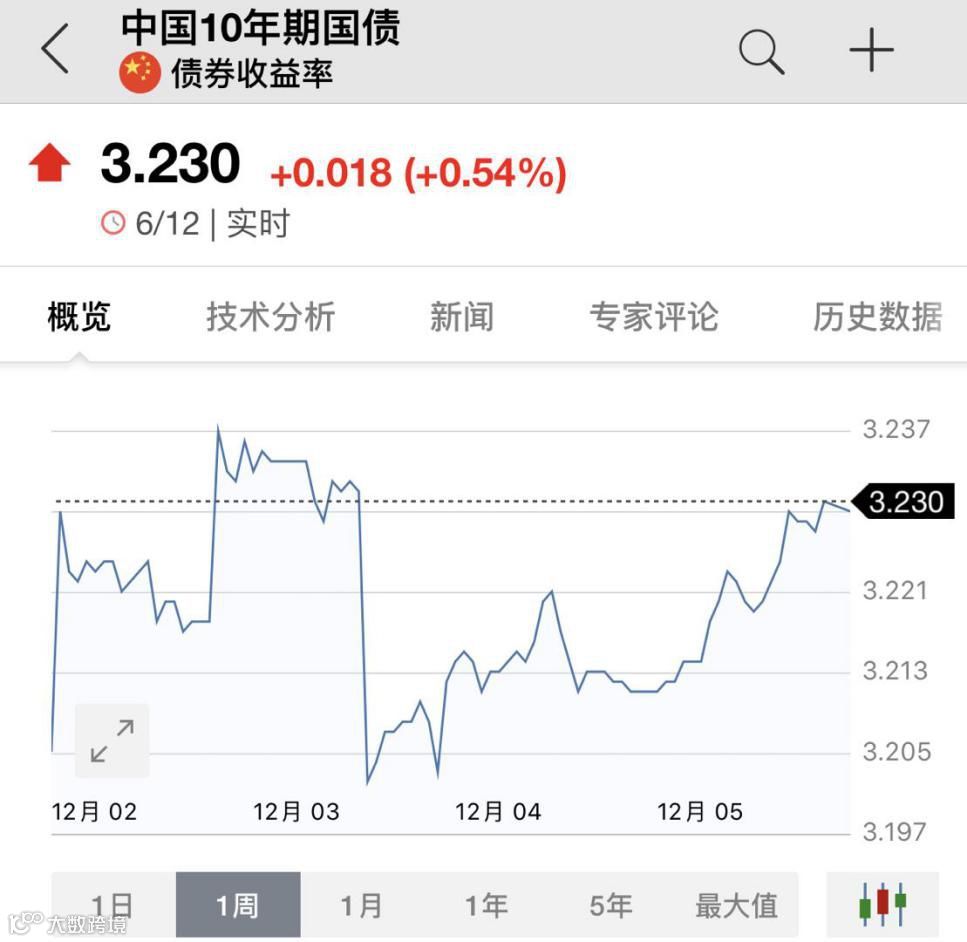Show the 1年 chart range

coord(487,905)
